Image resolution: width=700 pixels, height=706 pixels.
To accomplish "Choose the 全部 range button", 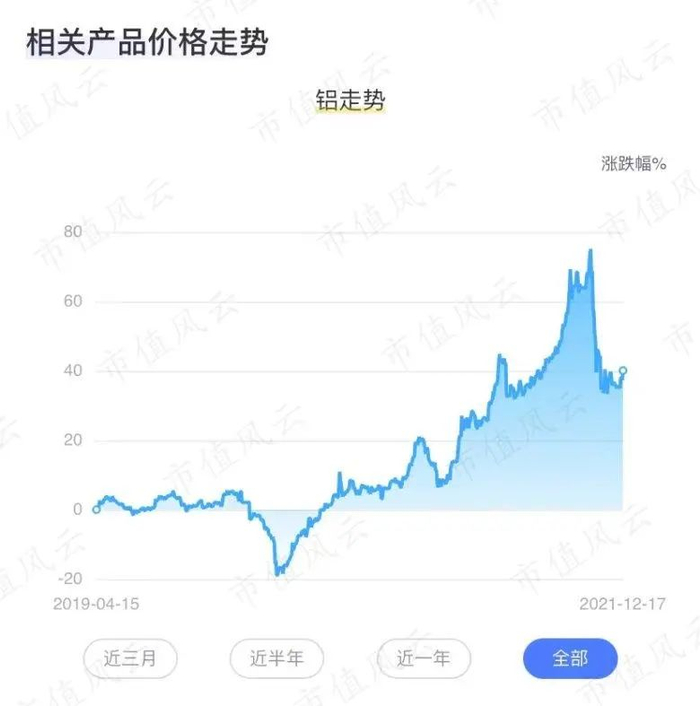I will pos(570,658).
